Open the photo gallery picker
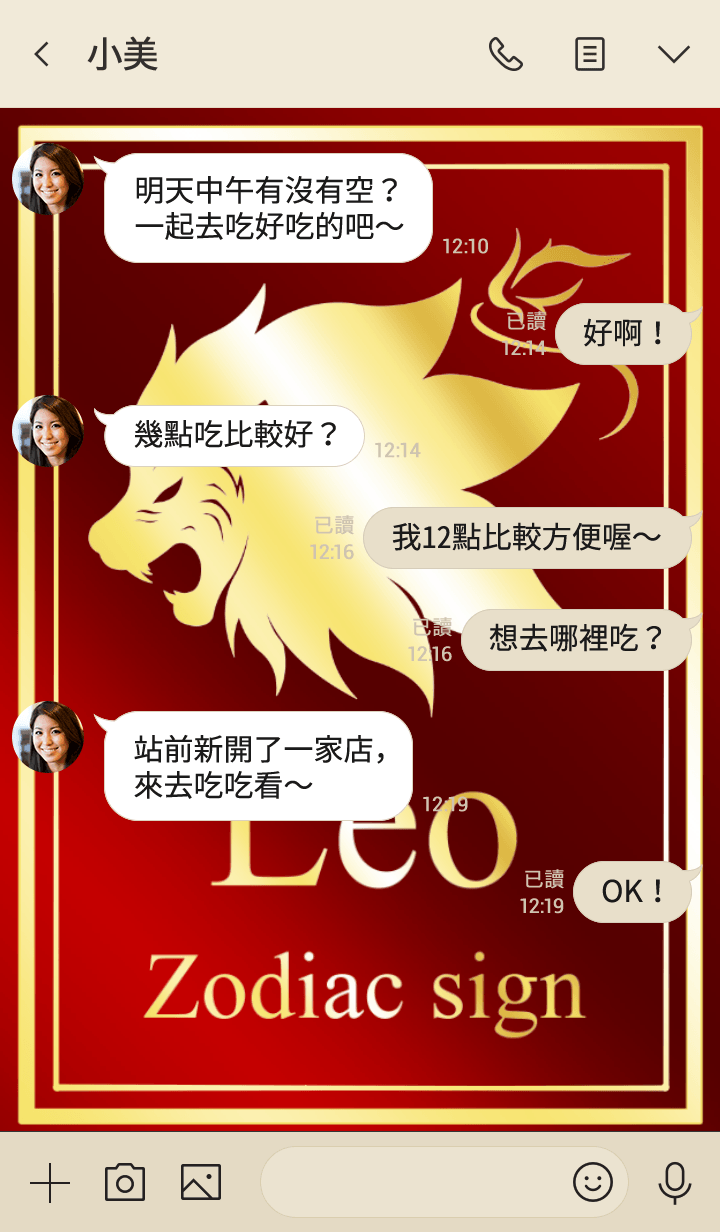Image resolution: width=720 pixels, height=1232 pixels. pos(201,1183)
